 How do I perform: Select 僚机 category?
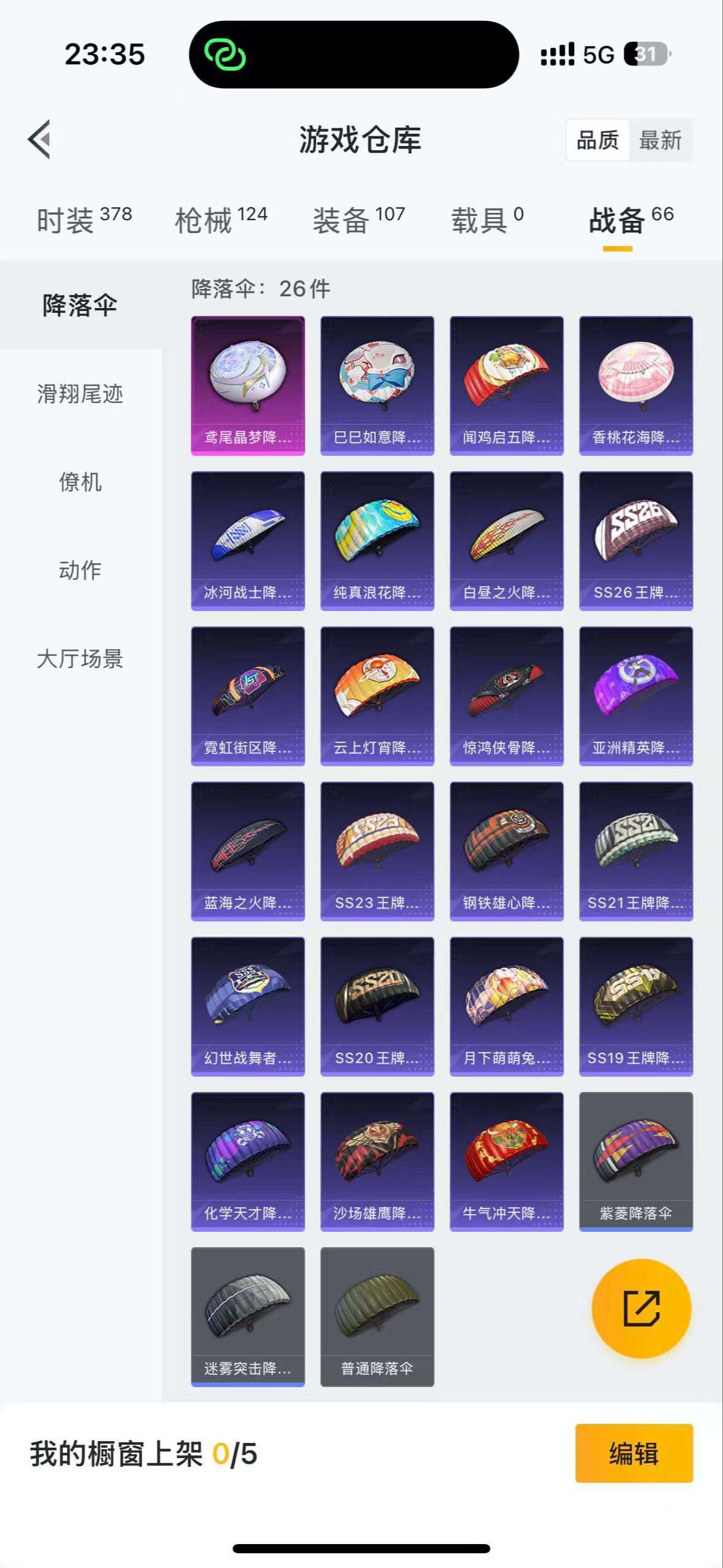80,482
